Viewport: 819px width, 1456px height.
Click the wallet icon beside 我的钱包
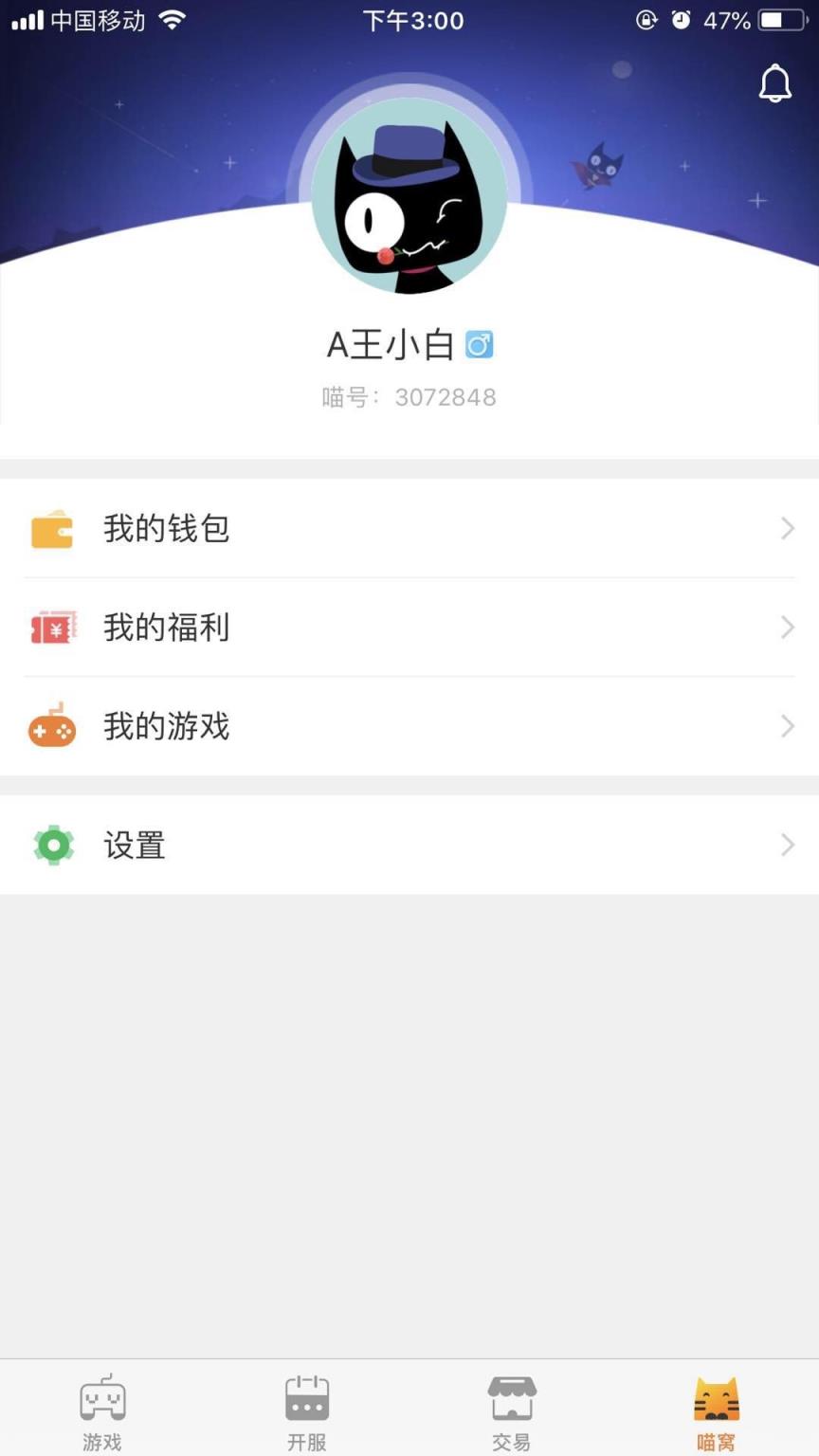point(52,529)
